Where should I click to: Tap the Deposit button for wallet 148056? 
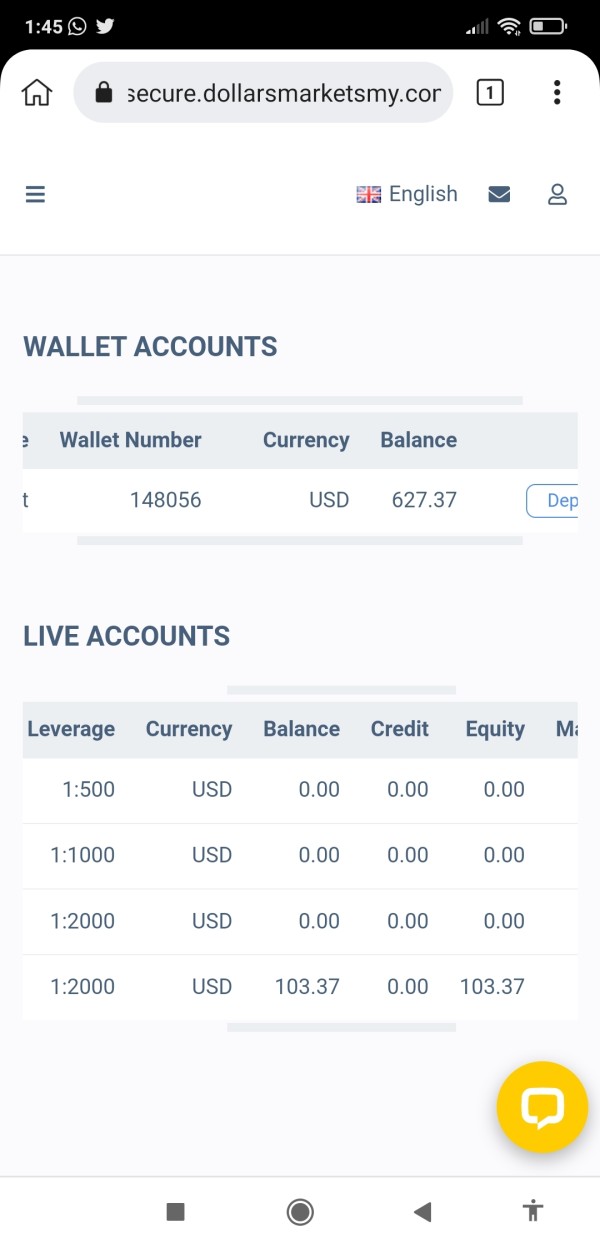click(x=553, y=500)
